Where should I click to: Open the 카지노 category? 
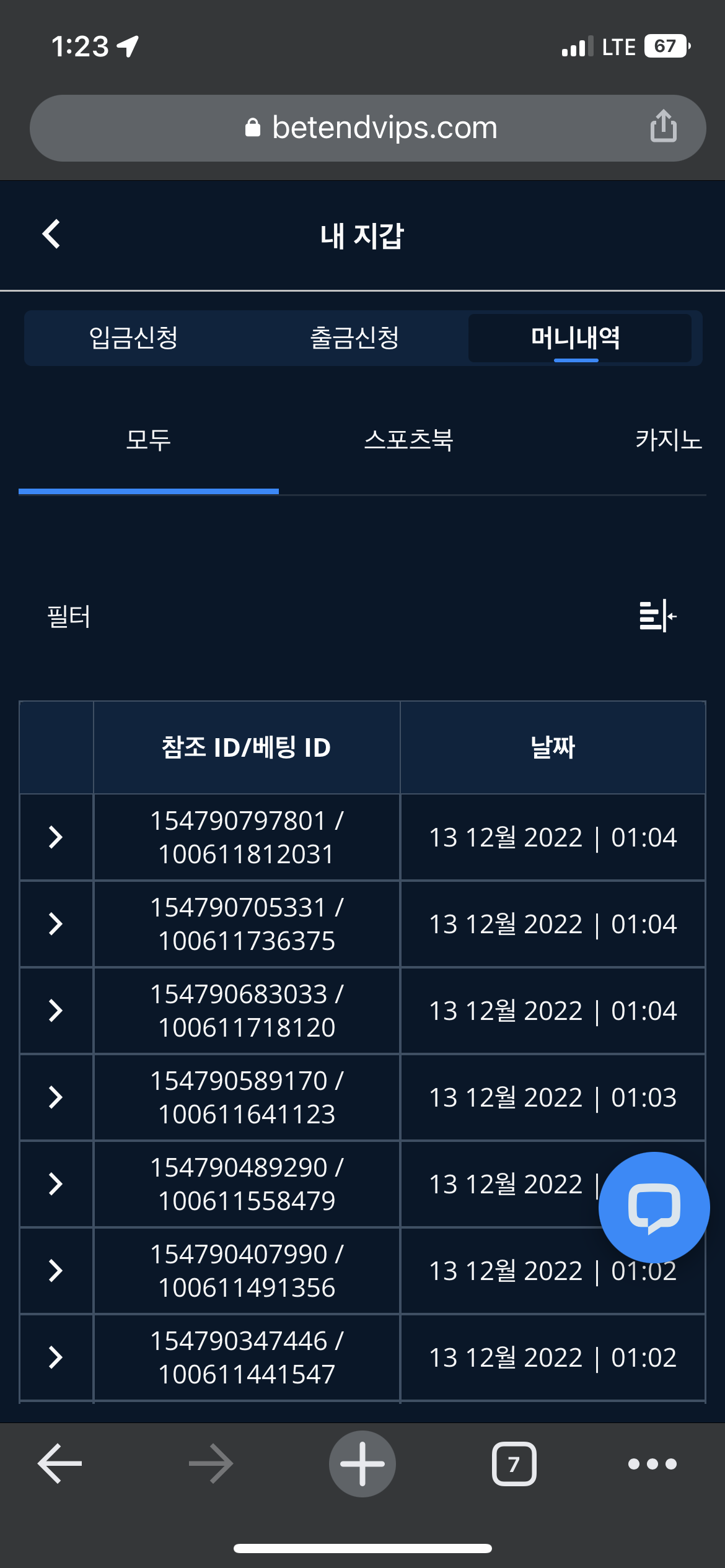pyautogui.click(x=668, y=440)
